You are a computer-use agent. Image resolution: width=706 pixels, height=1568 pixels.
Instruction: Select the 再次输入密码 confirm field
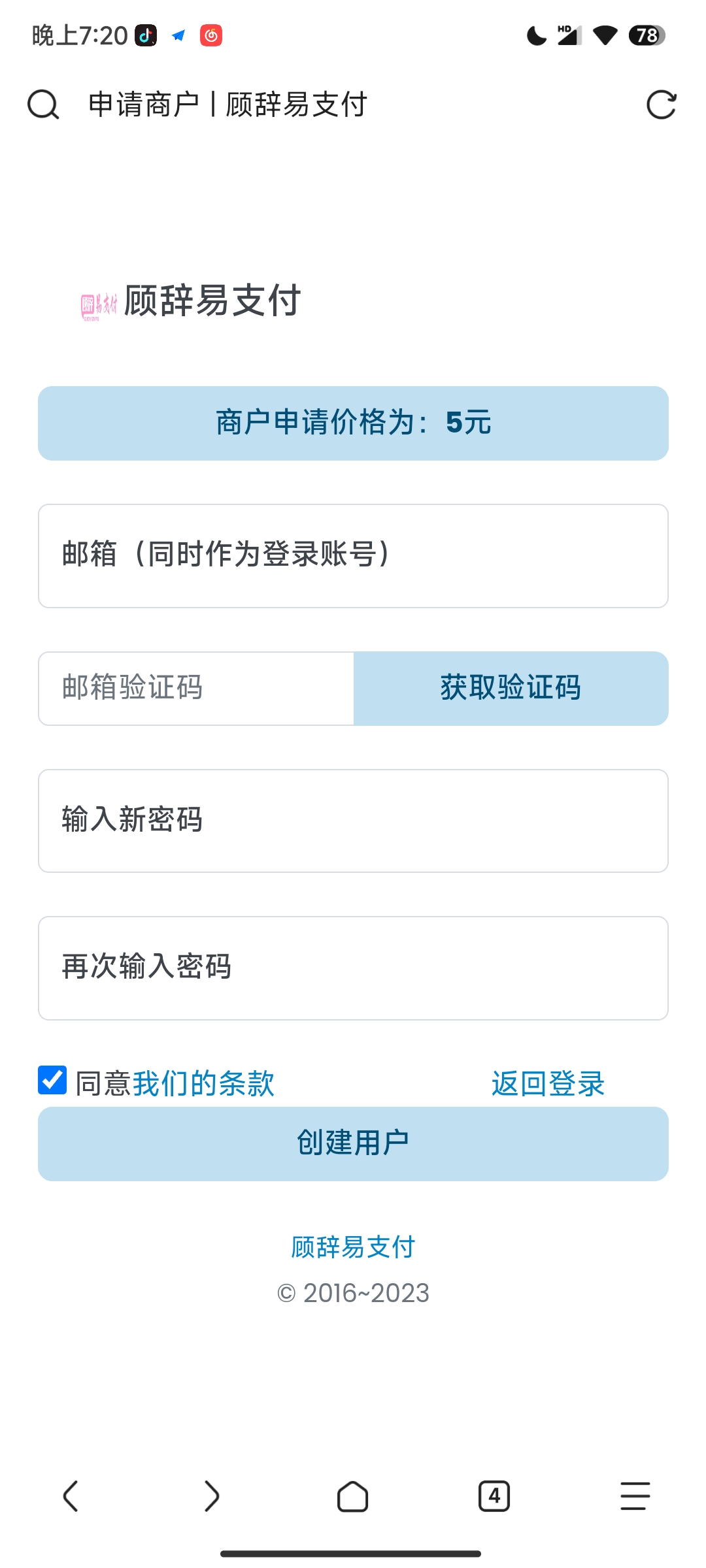click(353, 968)
